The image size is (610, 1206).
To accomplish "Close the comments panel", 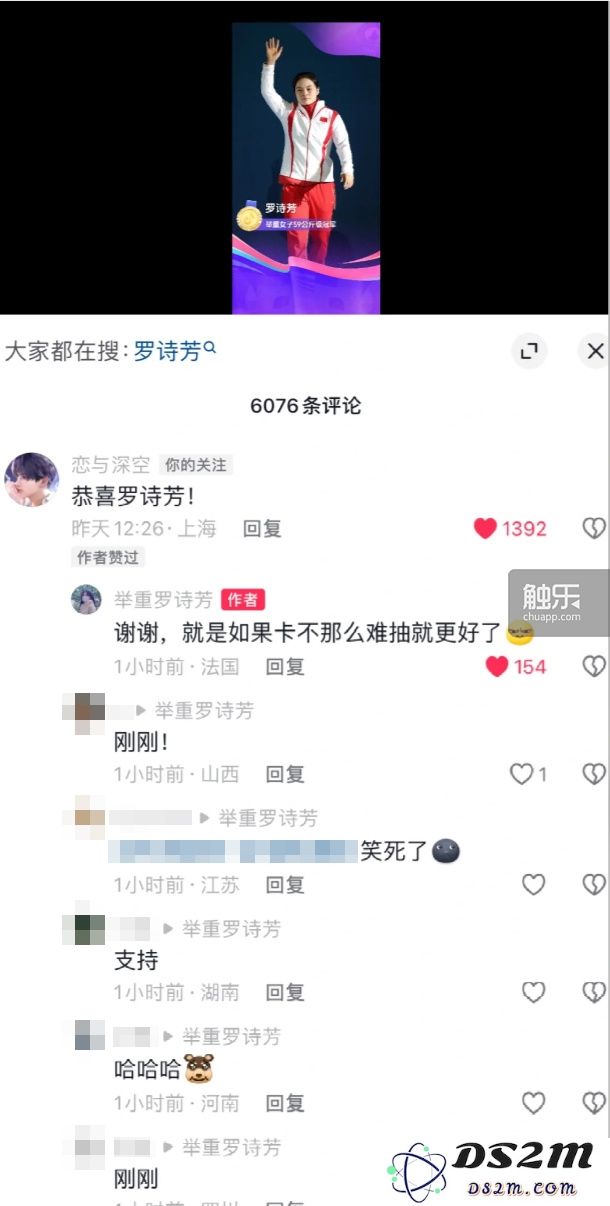I will pos(594,351).
